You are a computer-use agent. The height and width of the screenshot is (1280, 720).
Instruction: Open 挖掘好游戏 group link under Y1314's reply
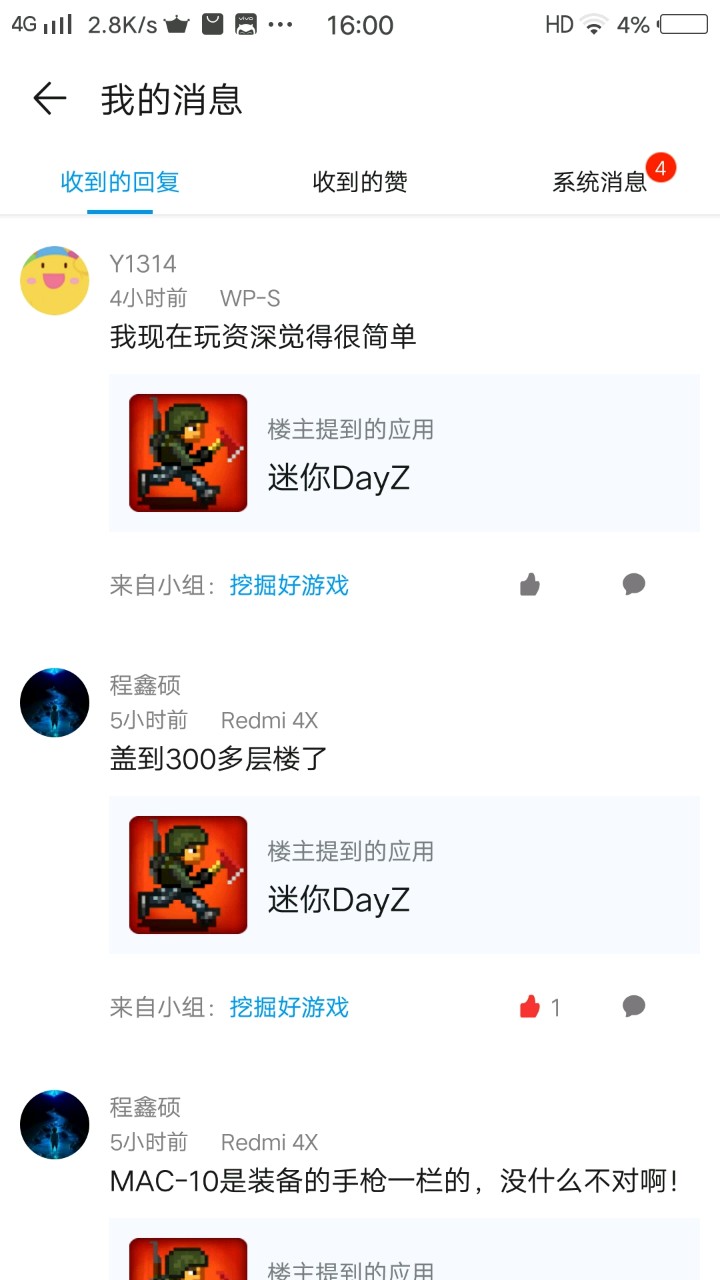[x=289, y=585]
